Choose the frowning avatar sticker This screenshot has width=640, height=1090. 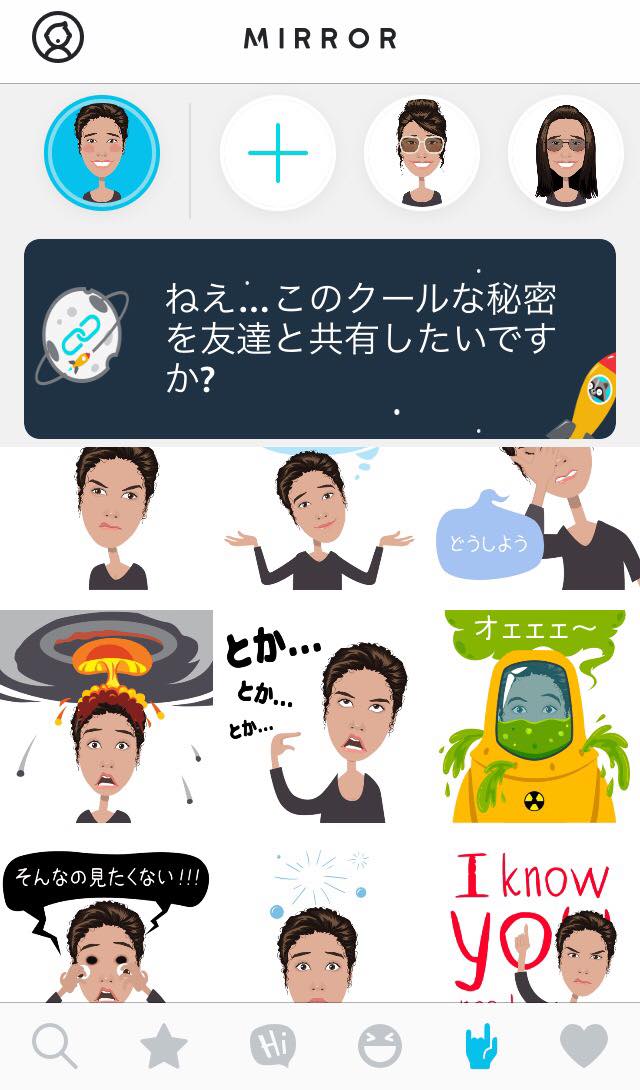coord(106,518)
